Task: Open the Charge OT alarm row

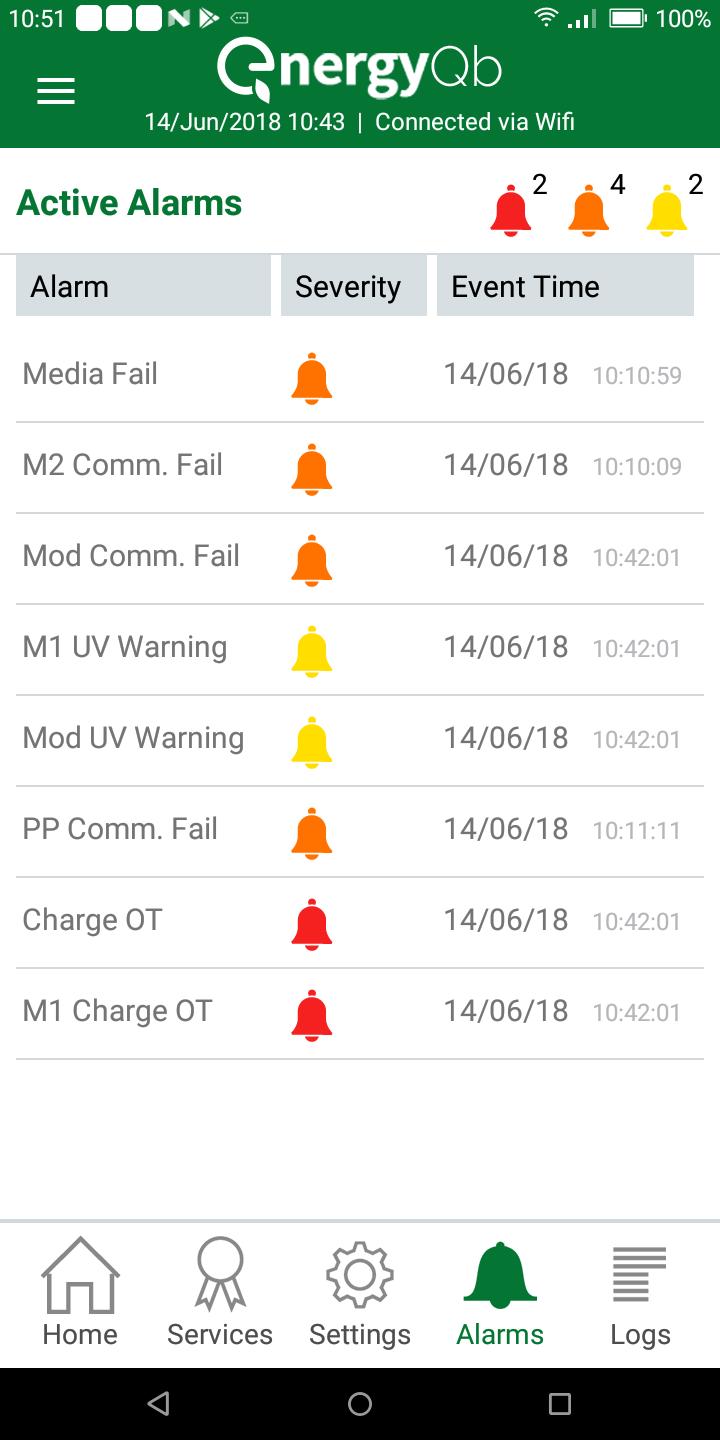Action: 360,922
